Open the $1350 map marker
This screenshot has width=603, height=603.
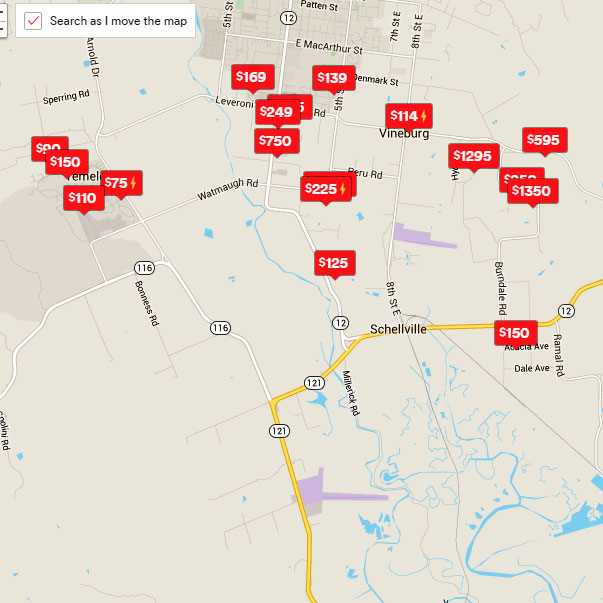pyautogui.click(x=531, y=191)
